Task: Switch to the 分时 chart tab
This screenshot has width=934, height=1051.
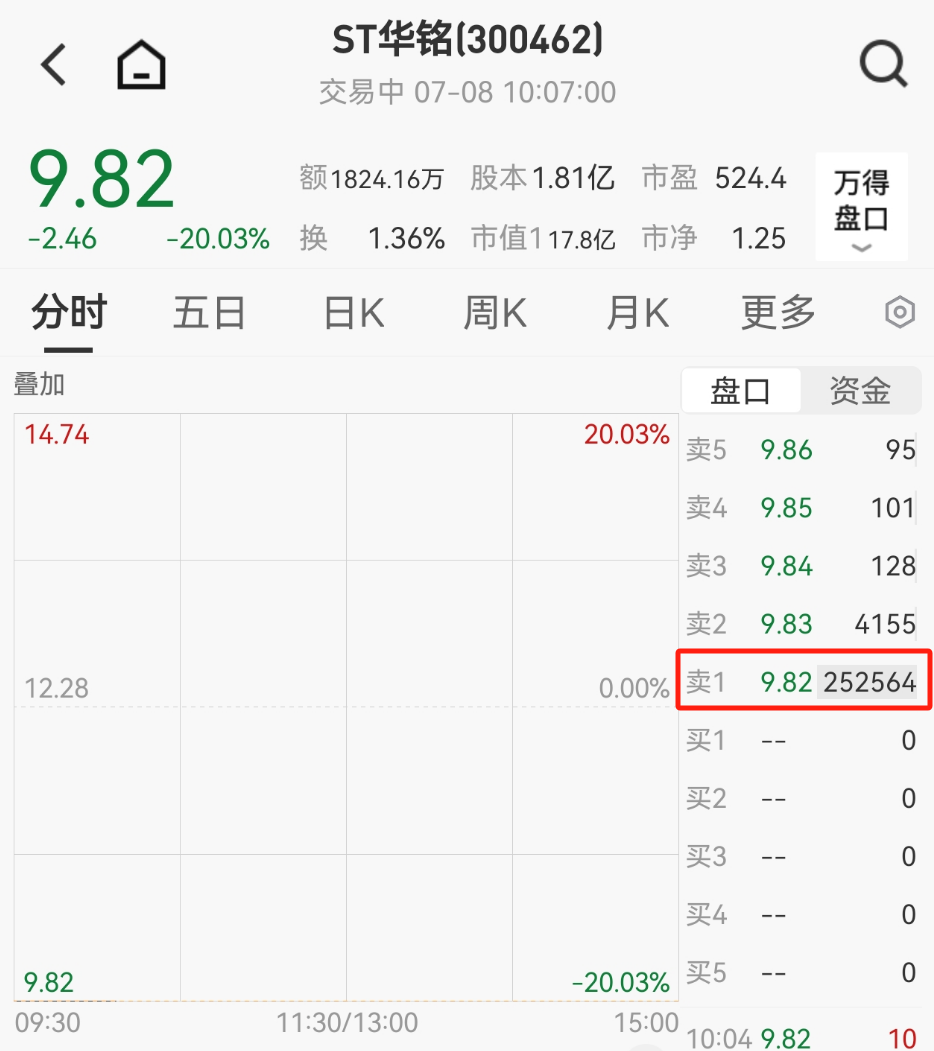Action: point(68,314)
